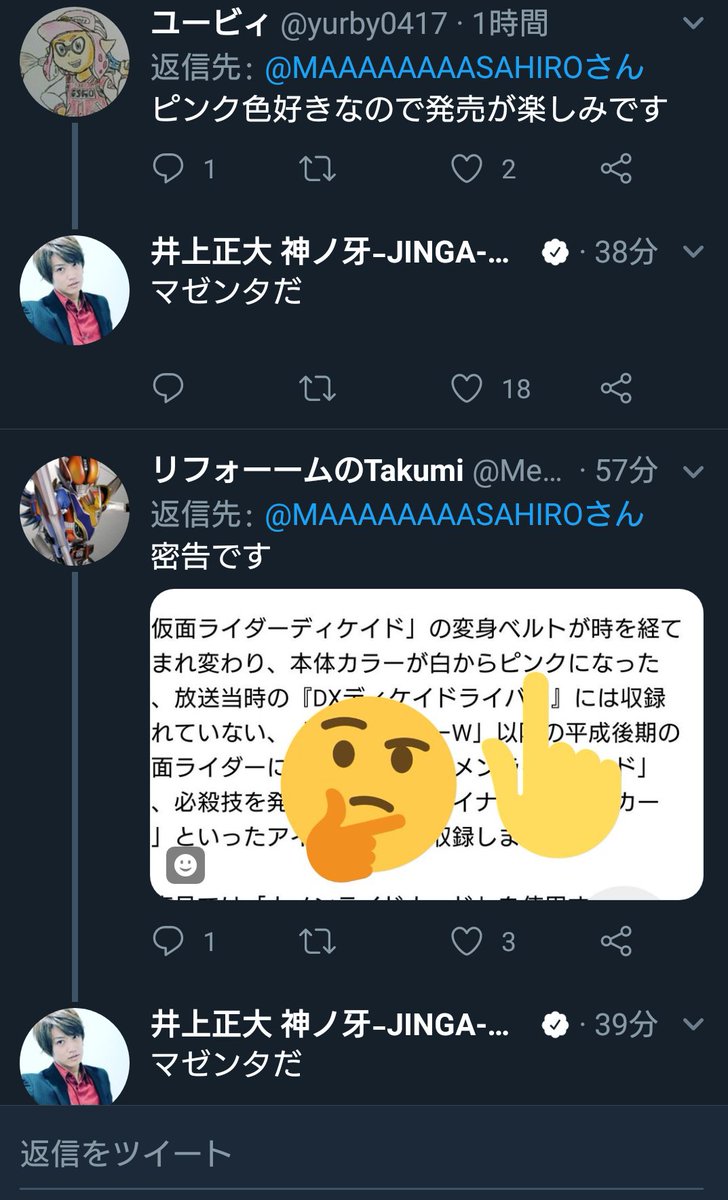Reply to ユービィ's tweet

pyautogui.click(x=168, y=170)
